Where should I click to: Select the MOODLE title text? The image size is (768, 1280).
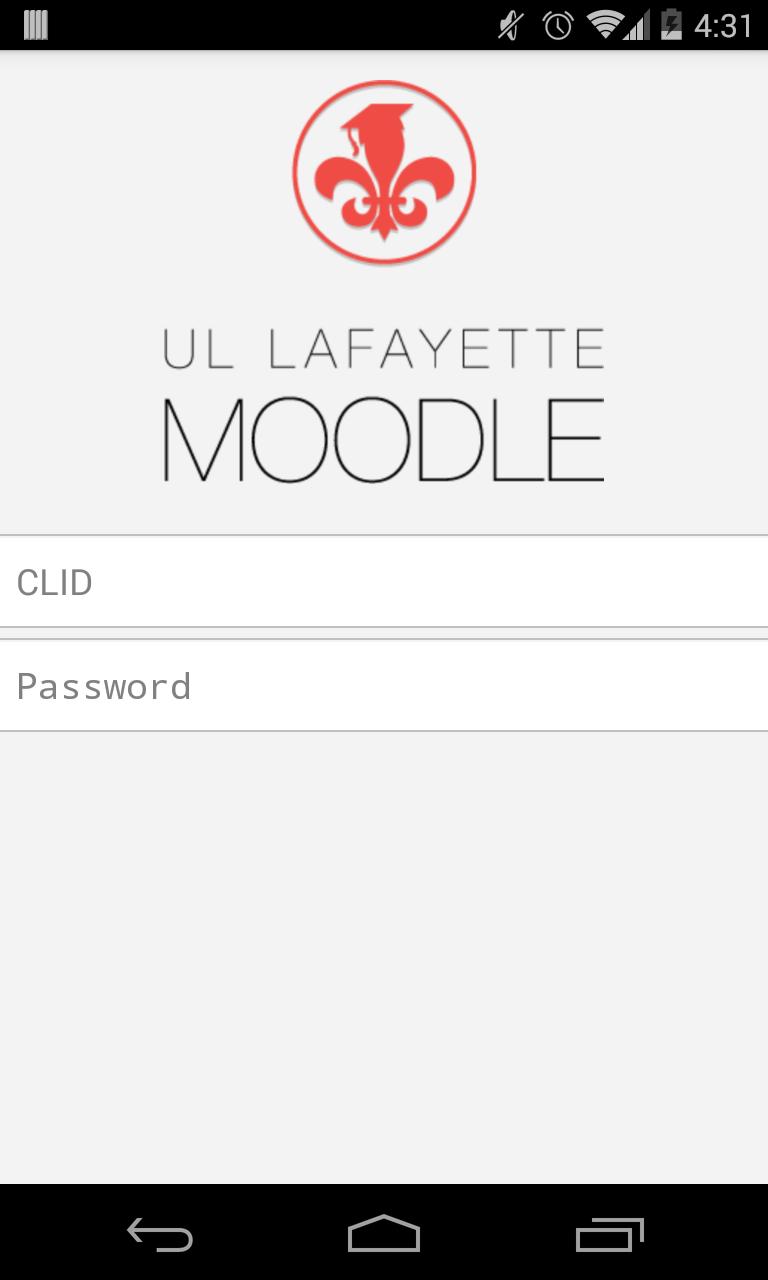(384, 436)
